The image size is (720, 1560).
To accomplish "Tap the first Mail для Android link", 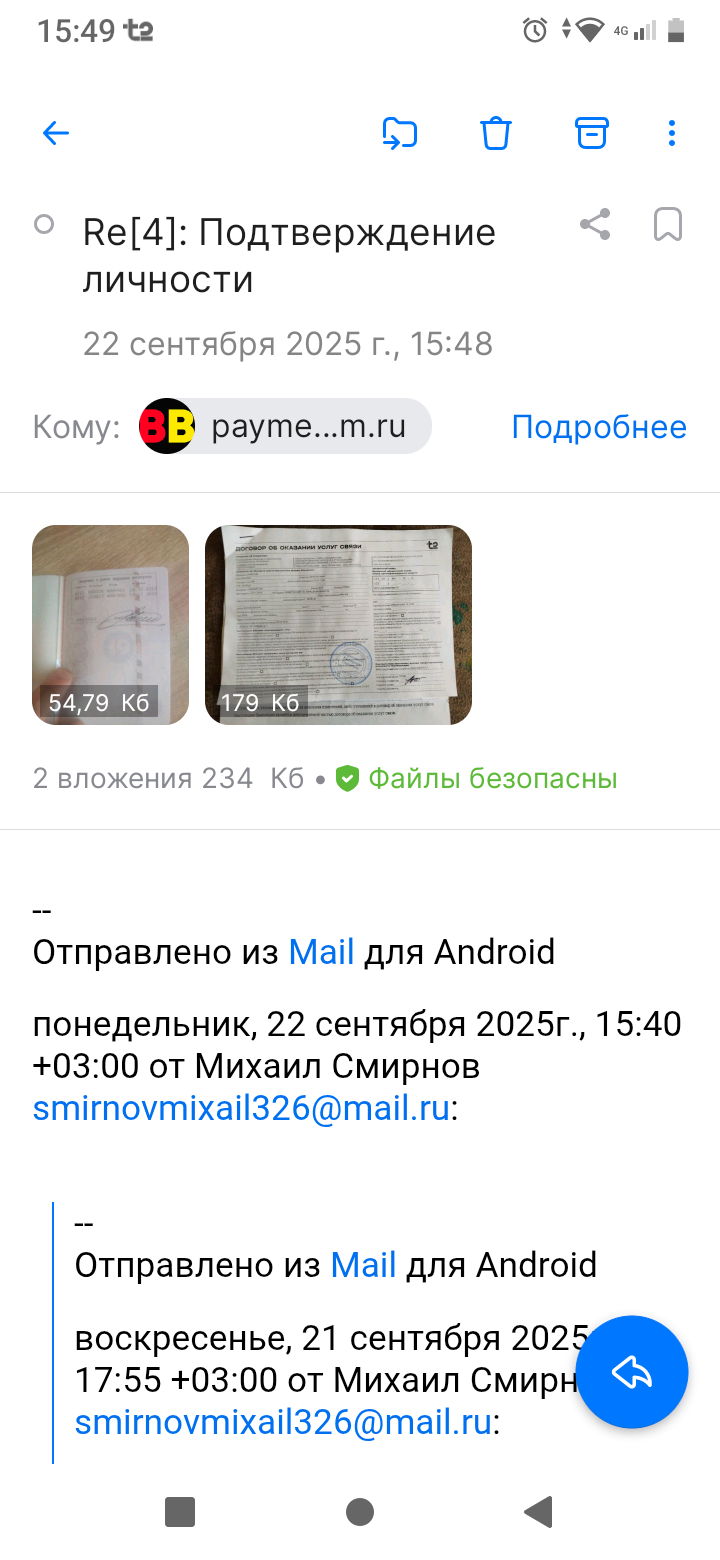I will 321,951.
